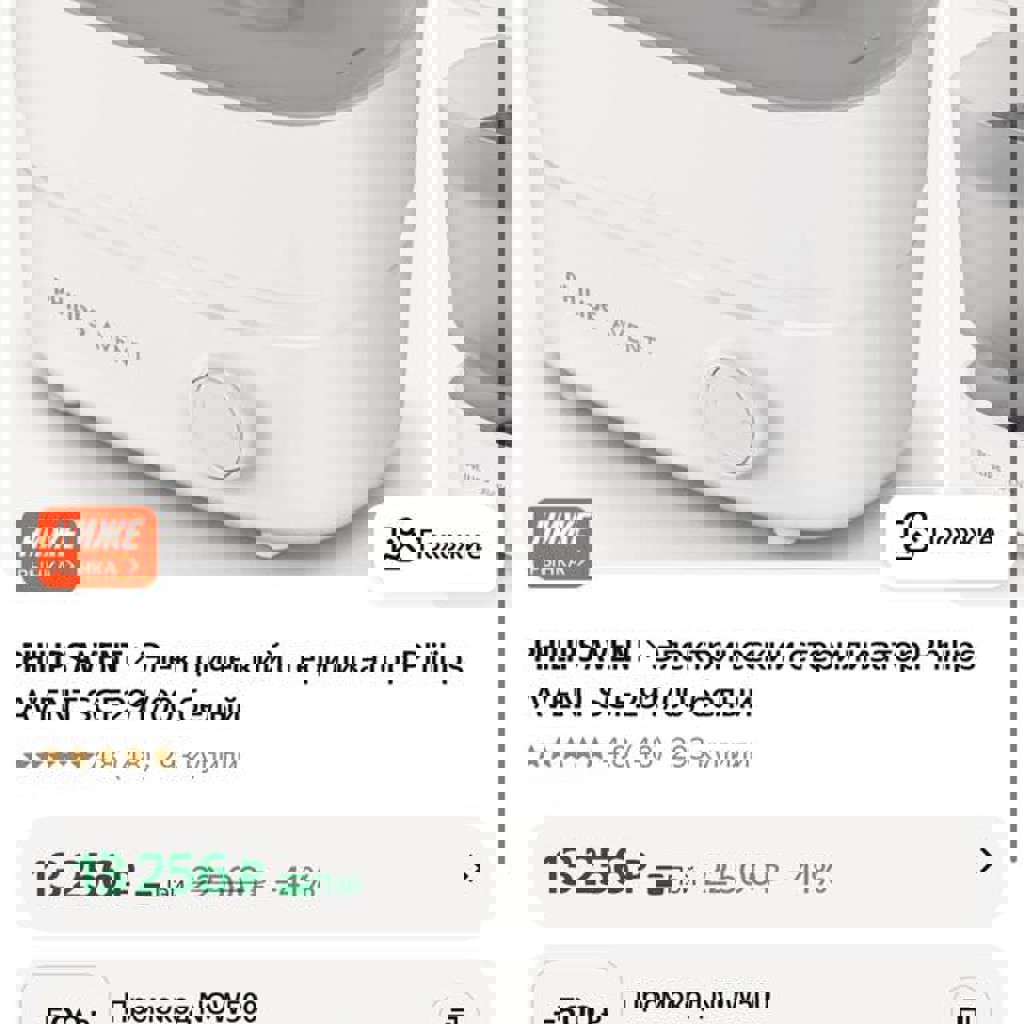Expand the right product's price details chevron

coord(986,860)
